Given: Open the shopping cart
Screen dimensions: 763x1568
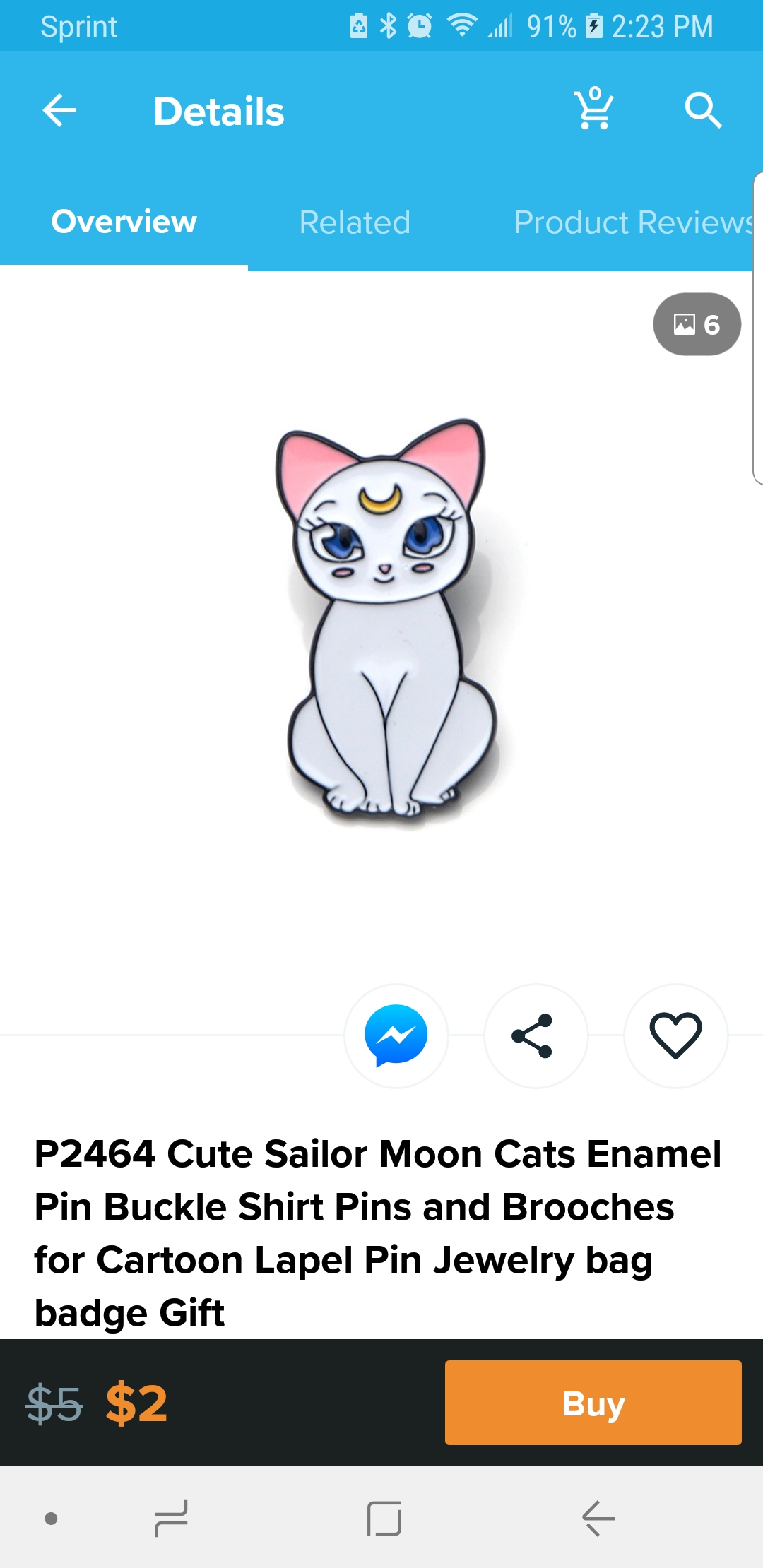Looking at the screenshot, I should [593, 108].
